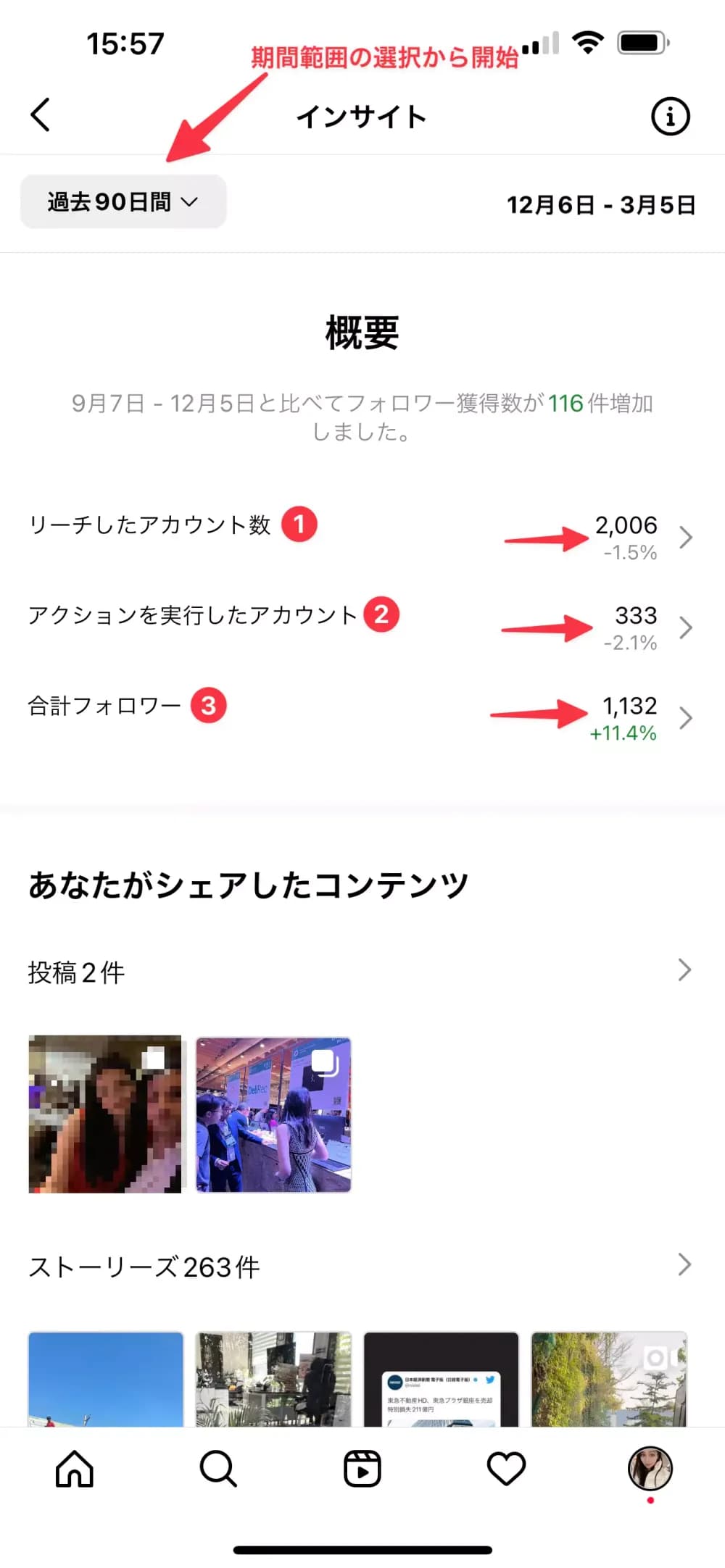Open the exhibition hall post thumbnail

273,1114
